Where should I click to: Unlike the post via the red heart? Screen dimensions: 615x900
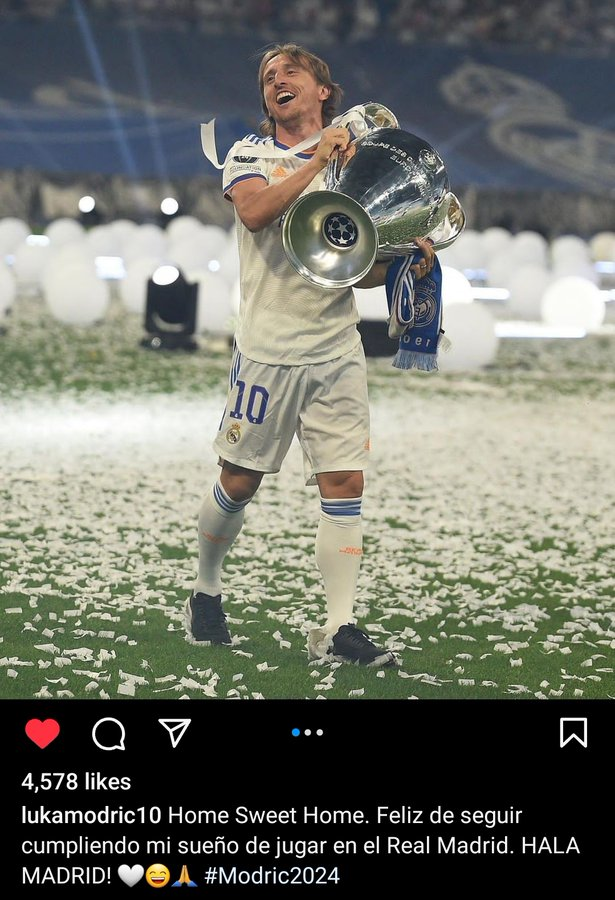click(x=42, y=733)
